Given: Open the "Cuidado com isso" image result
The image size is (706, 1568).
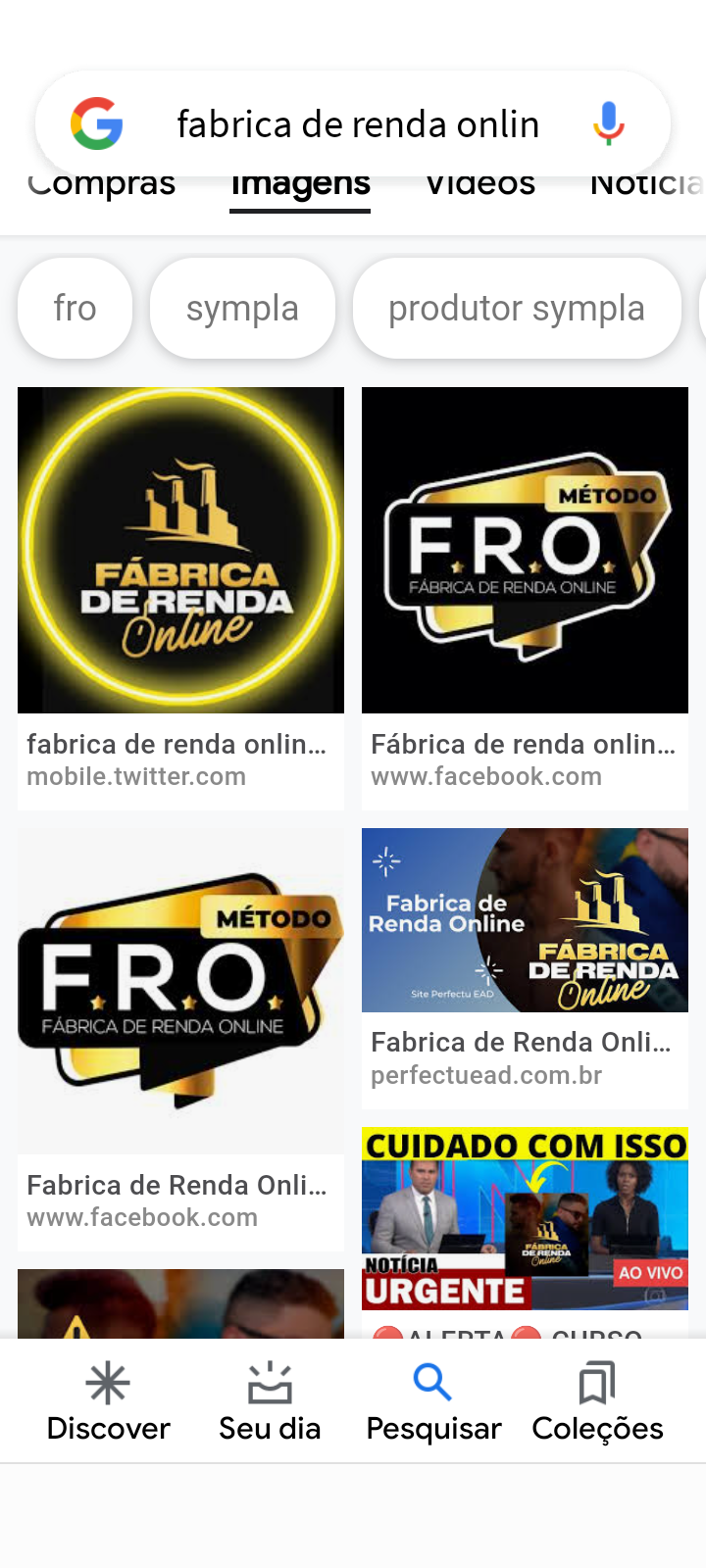Looking at the screenshot, I should (x=525, y=1219).
